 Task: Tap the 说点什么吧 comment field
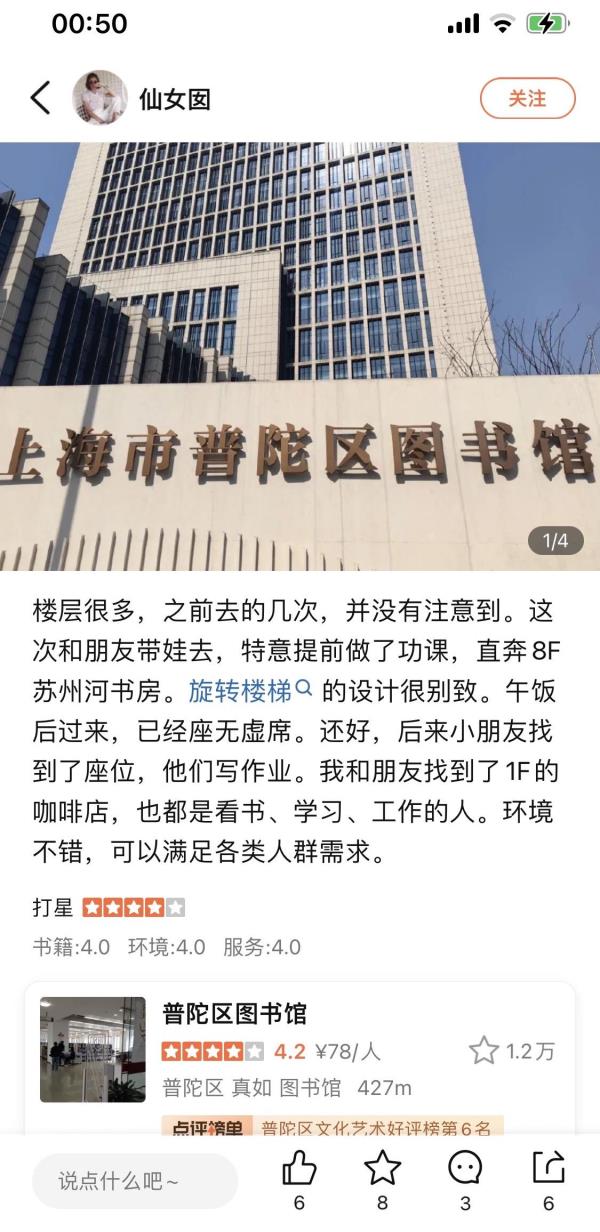[135, 1181]
